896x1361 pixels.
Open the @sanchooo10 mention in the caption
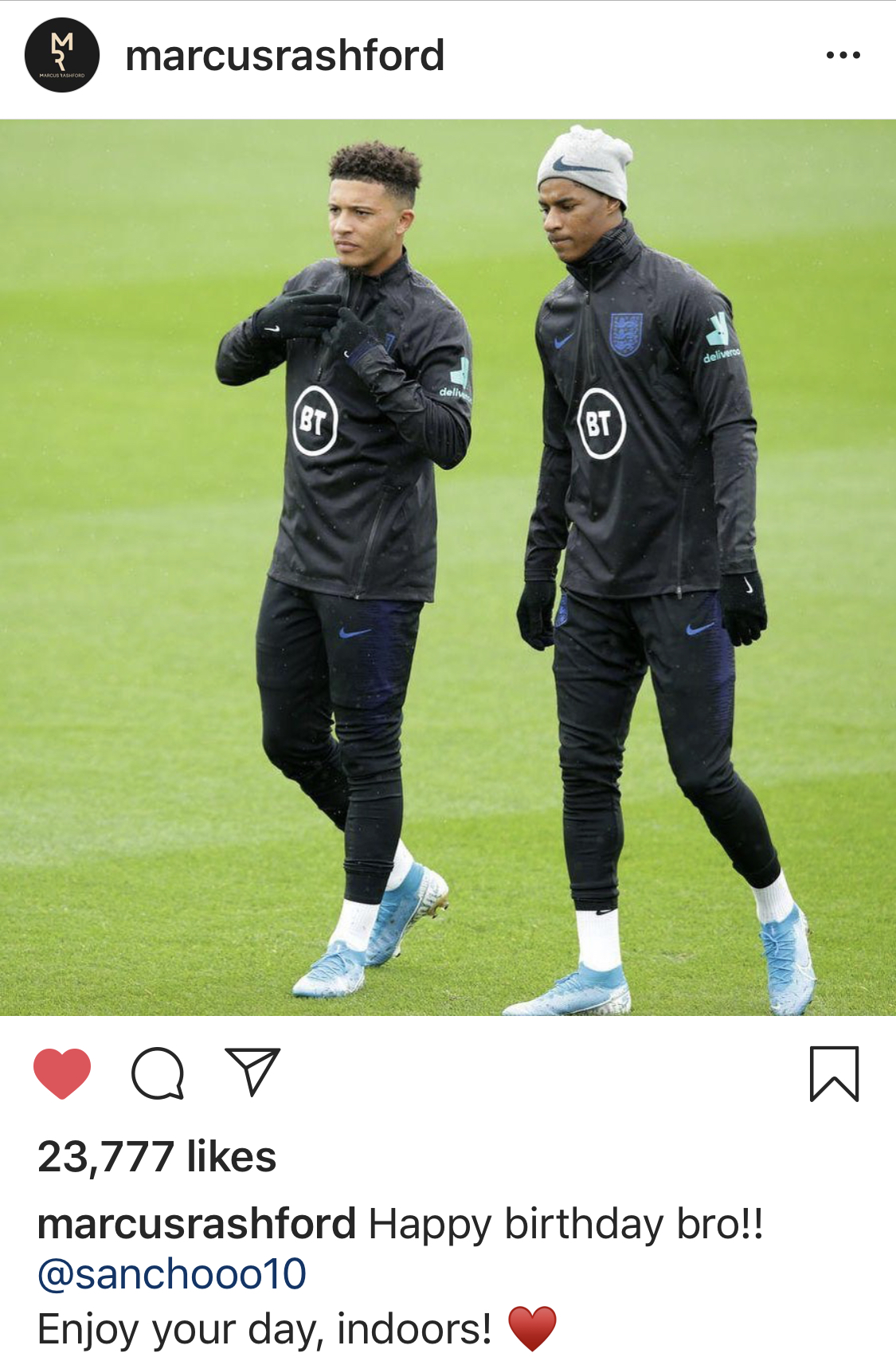[172, 1273]
